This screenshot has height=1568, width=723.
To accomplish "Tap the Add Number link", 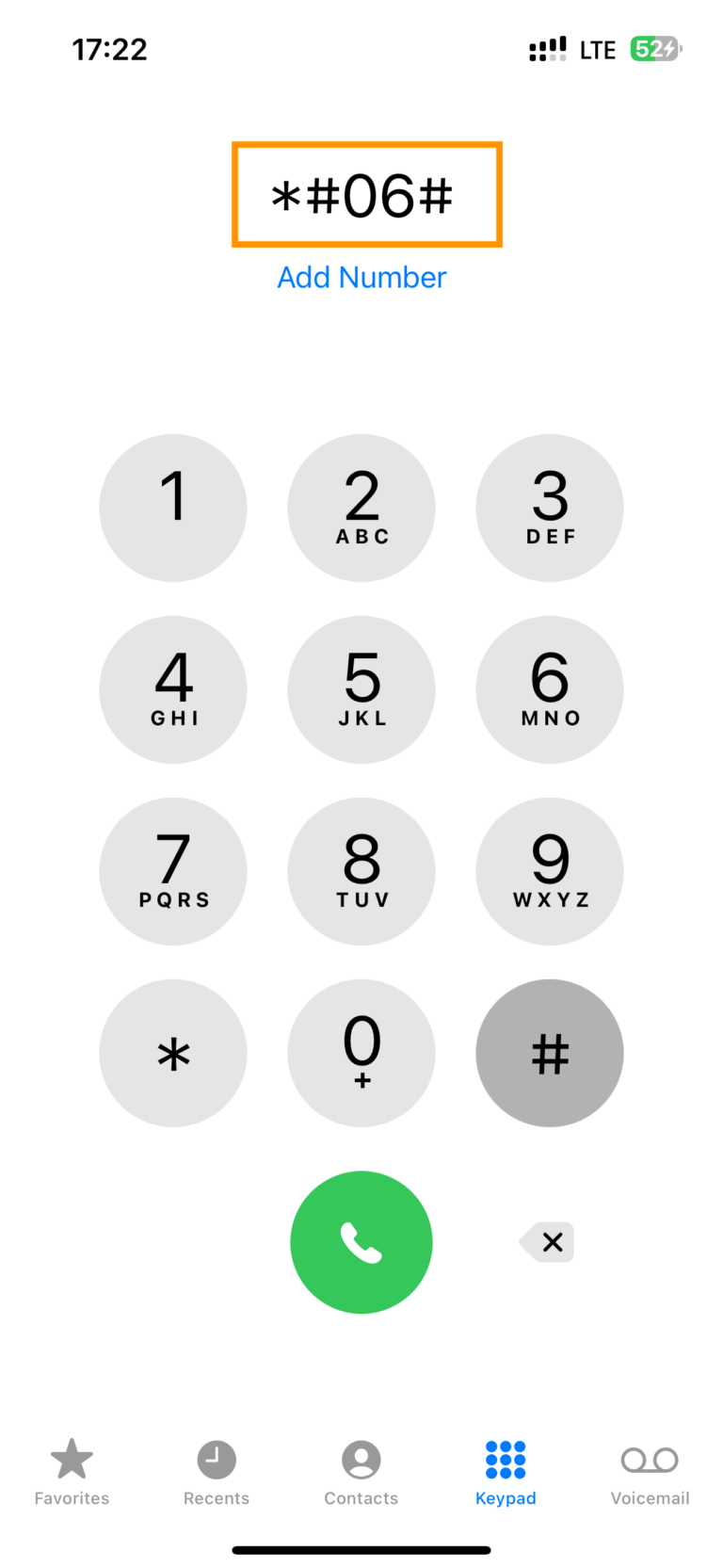I will coord(361,277).
